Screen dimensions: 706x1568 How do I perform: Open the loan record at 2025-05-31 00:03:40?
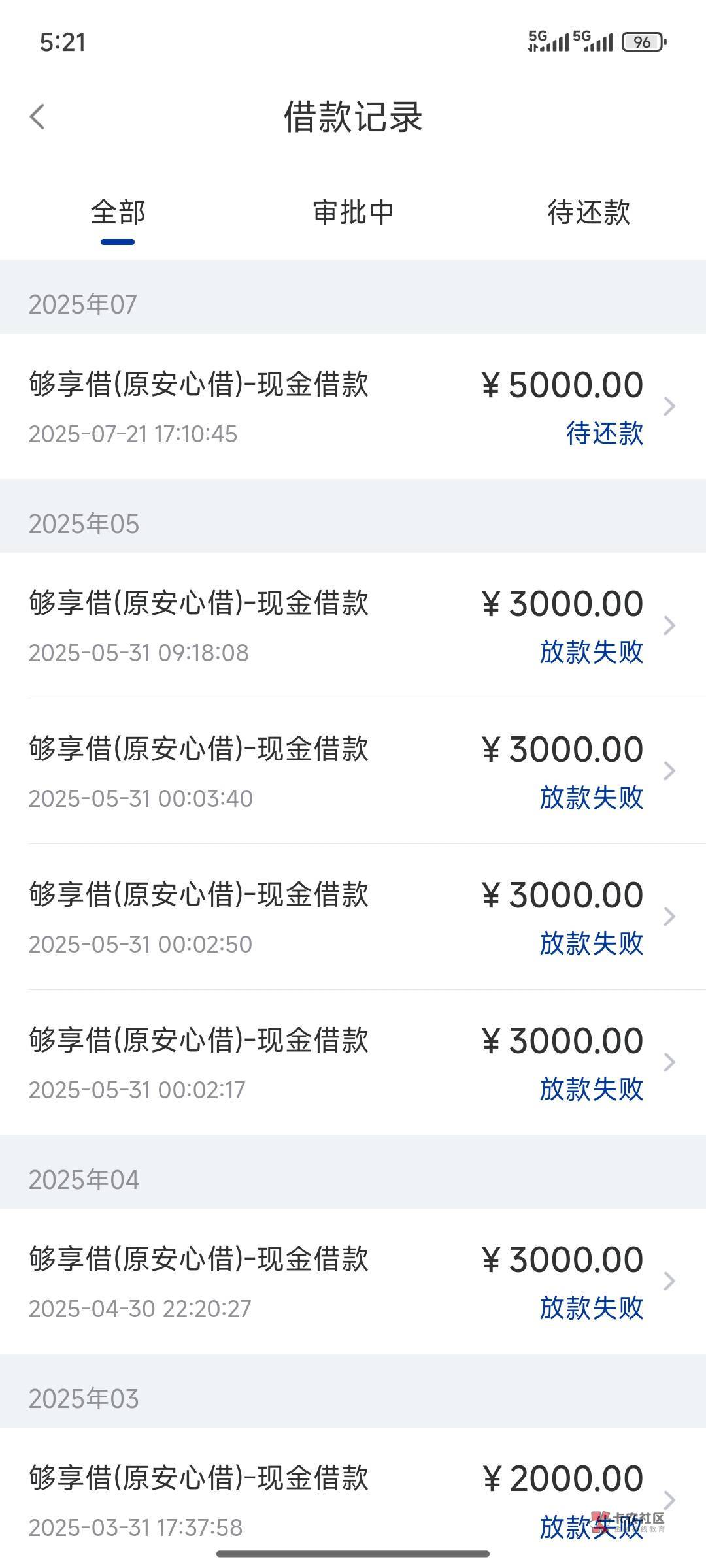click(x=353, y=772)
